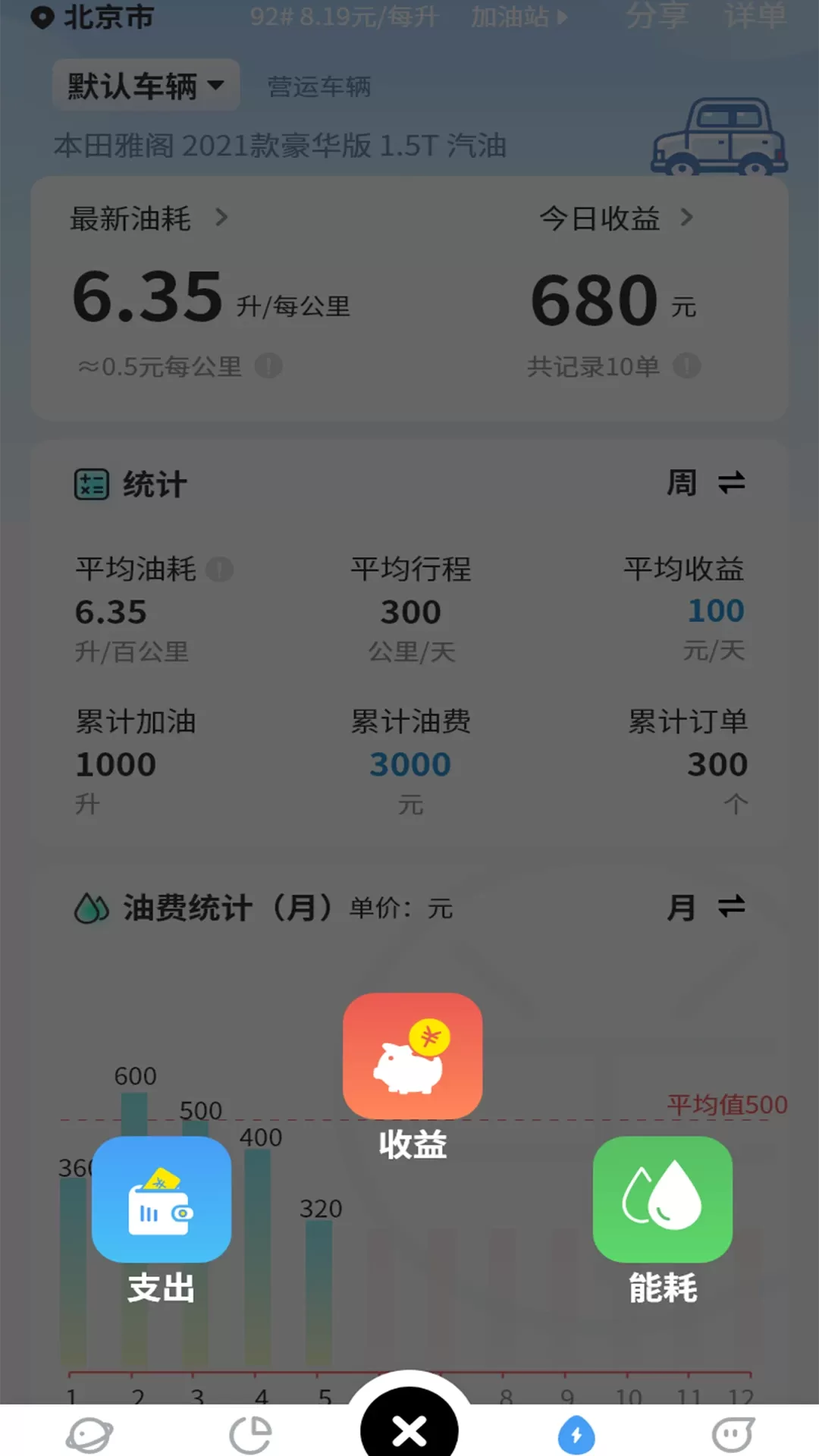Image resolution: width=819 pixels, height=1456 pixels.
Task: Tap 分享 to share the page
Action: coord(657,15)
